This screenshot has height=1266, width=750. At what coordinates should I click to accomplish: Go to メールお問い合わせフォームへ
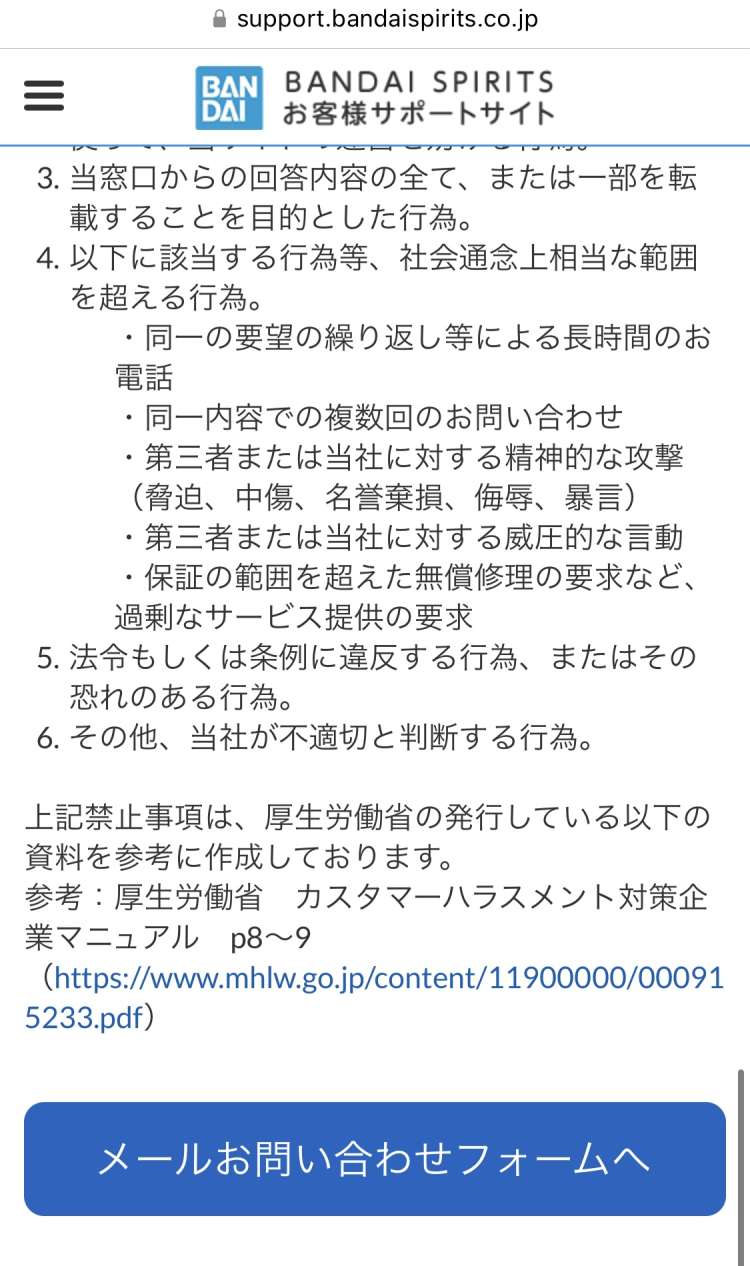[x=375, y=1159]
